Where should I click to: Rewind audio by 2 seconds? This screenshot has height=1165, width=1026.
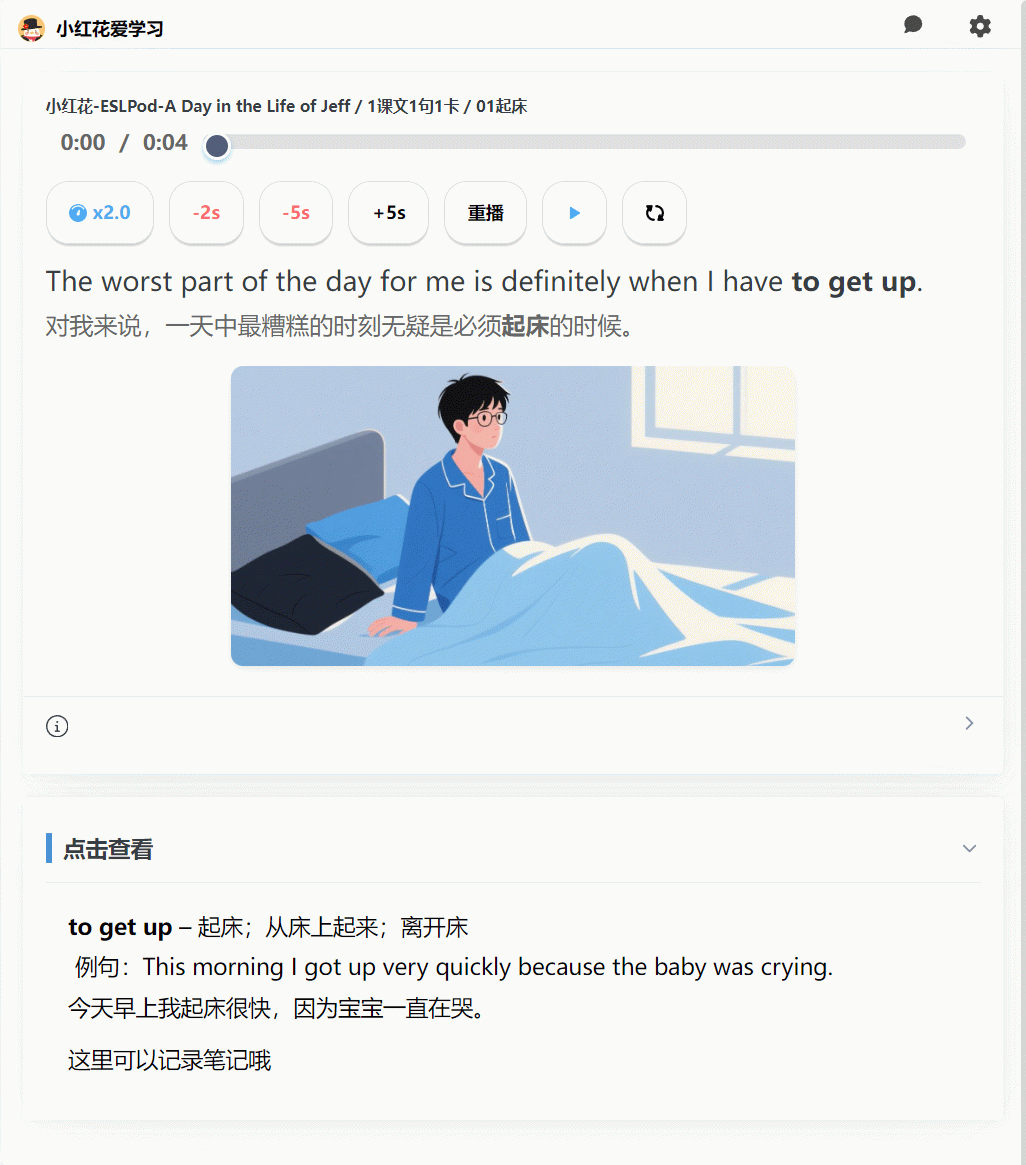pos(207,212)
